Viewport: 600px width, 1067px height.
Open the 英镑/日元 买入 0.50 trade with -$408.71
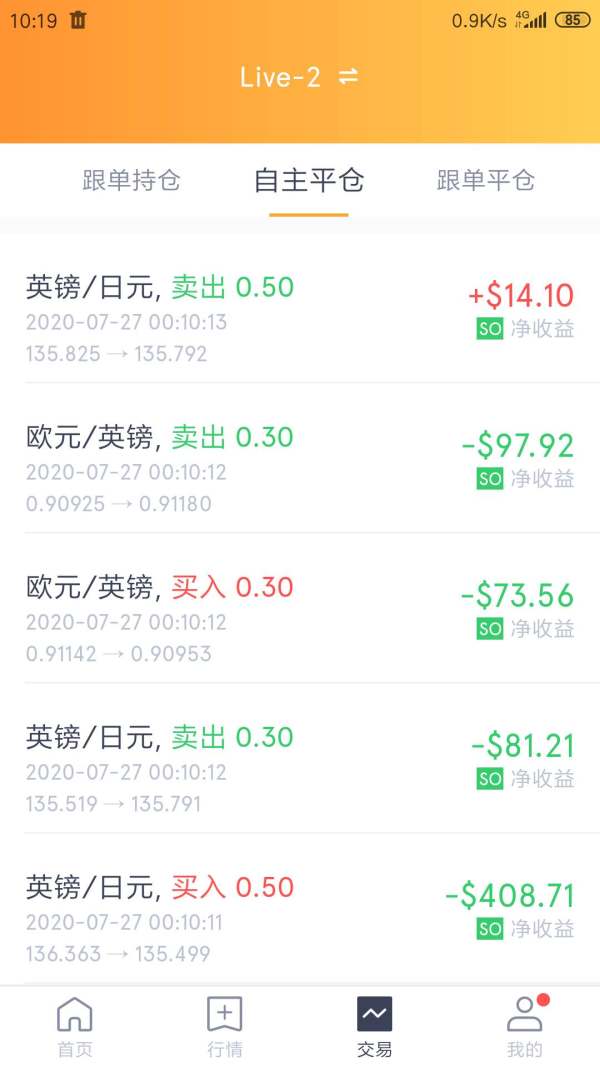[300, 919]
